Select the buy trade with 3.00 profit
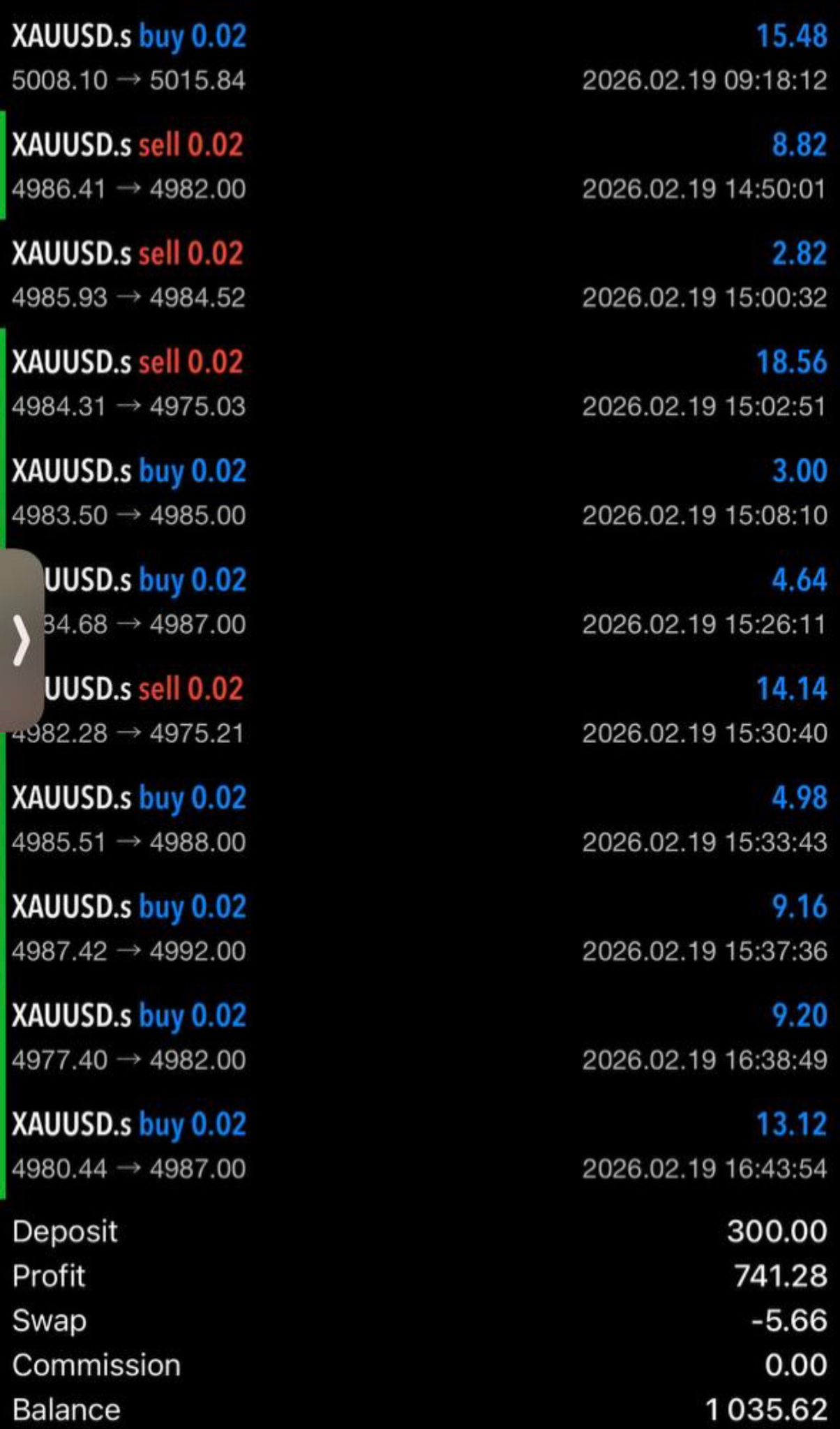The image size is (840, 1429). (419, 492)
